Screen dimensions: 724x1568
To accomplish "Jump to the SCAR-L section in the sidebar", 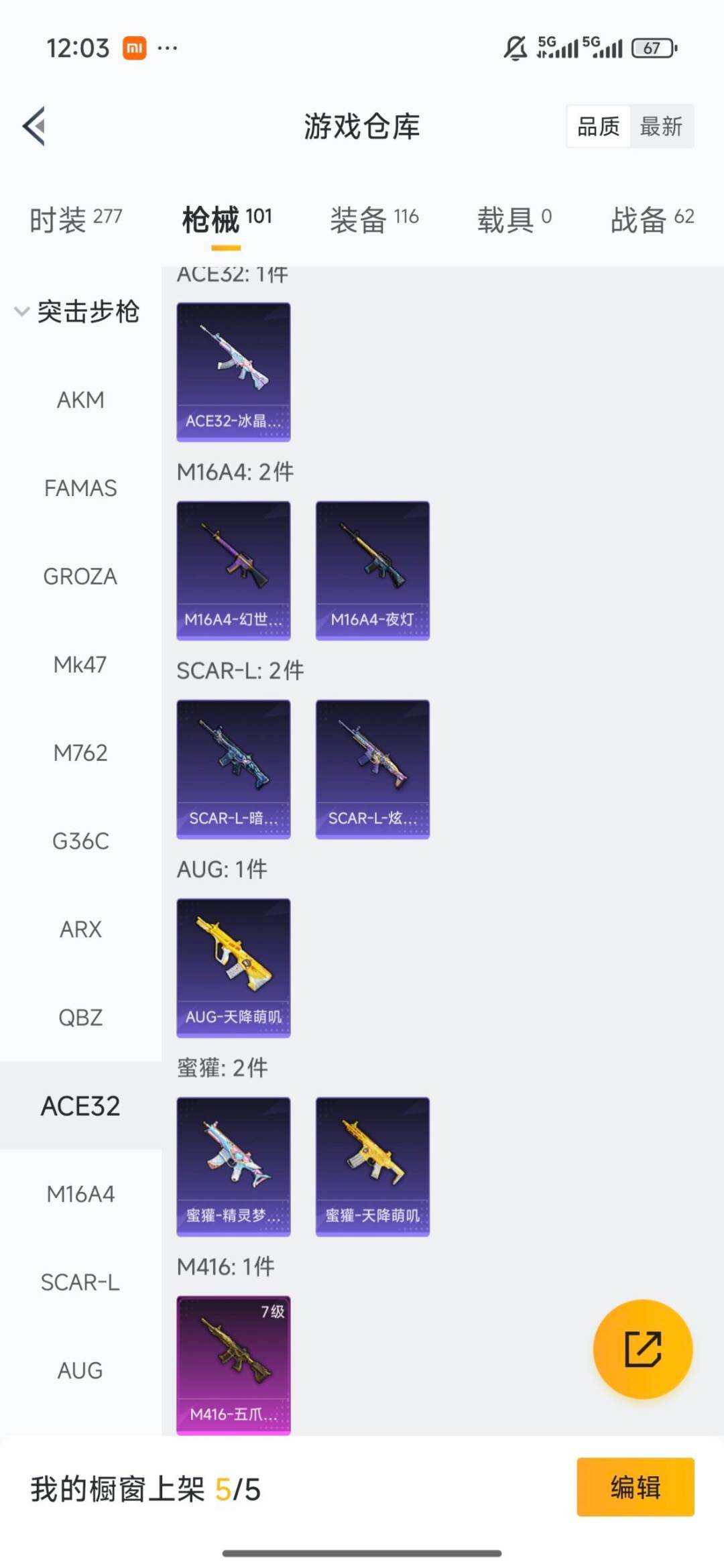I will pyautogui.click(x=80, y=1282).
